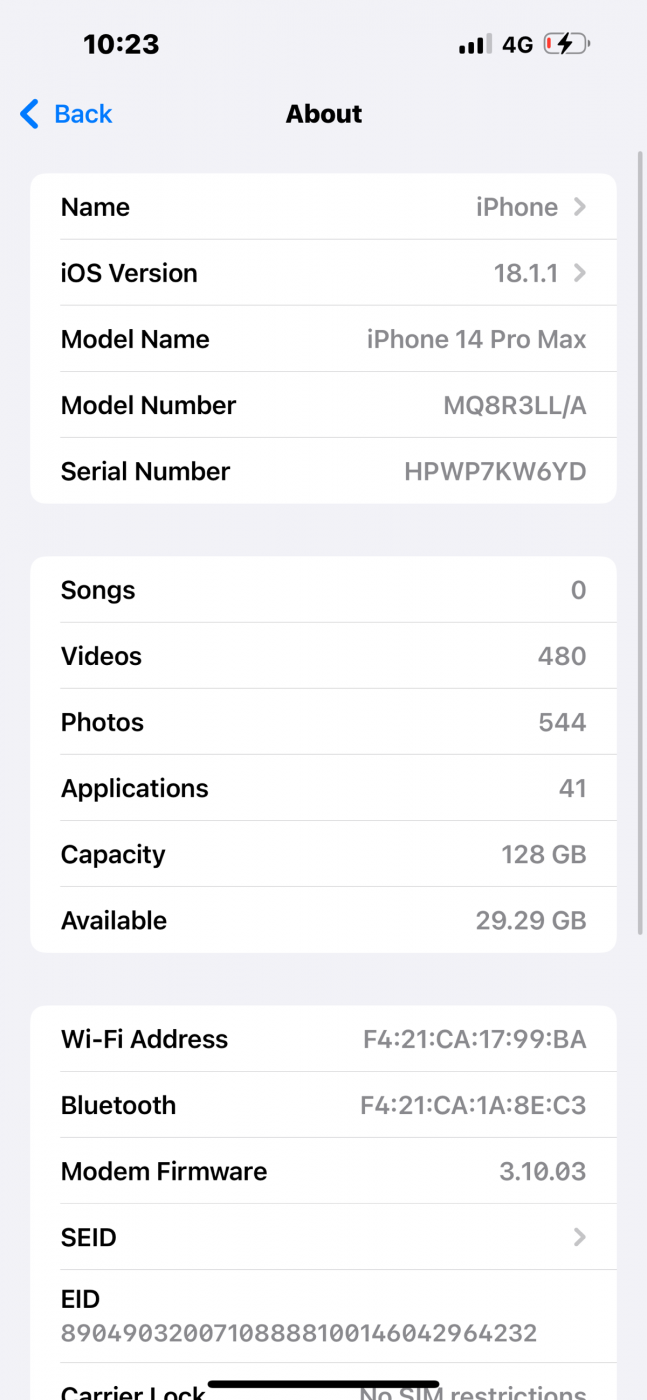
Task: Open the Name row to rename iPhone
Action: coord(323,207)
